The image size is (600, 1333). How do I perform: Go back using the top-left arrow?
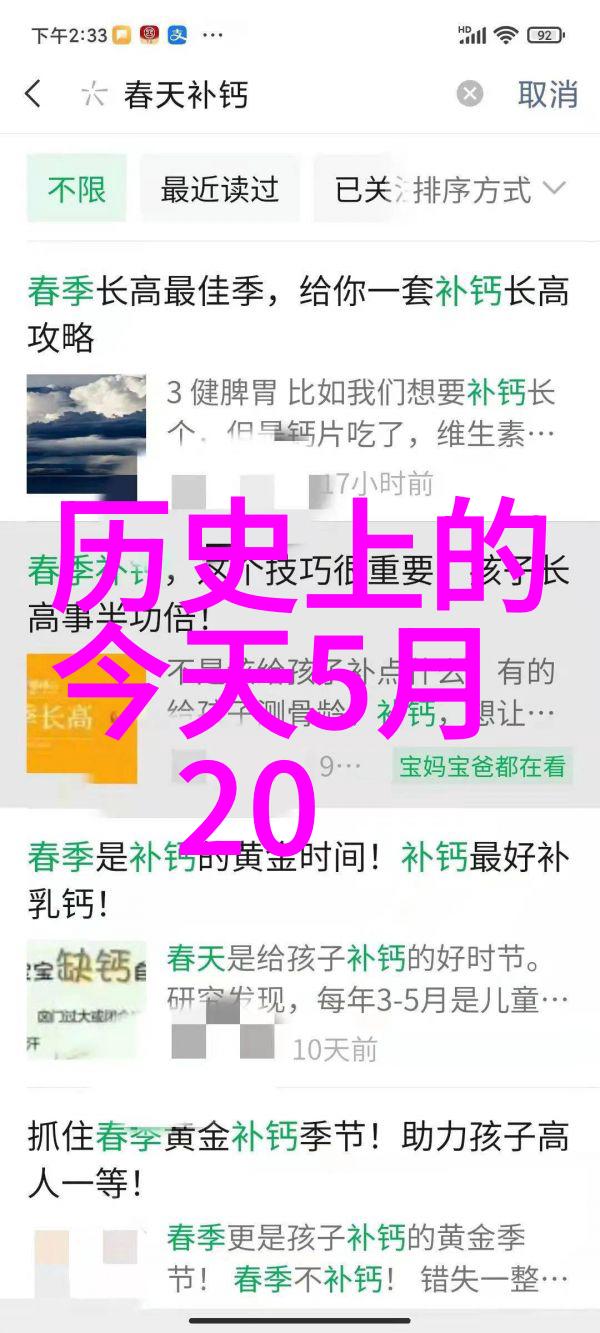pyautogui.click(x=33, y=95)
